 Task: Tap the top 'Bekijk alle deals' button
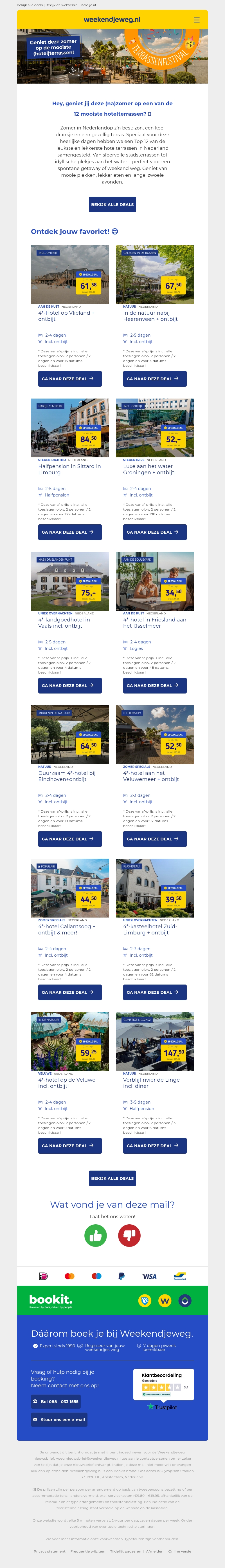112,205
